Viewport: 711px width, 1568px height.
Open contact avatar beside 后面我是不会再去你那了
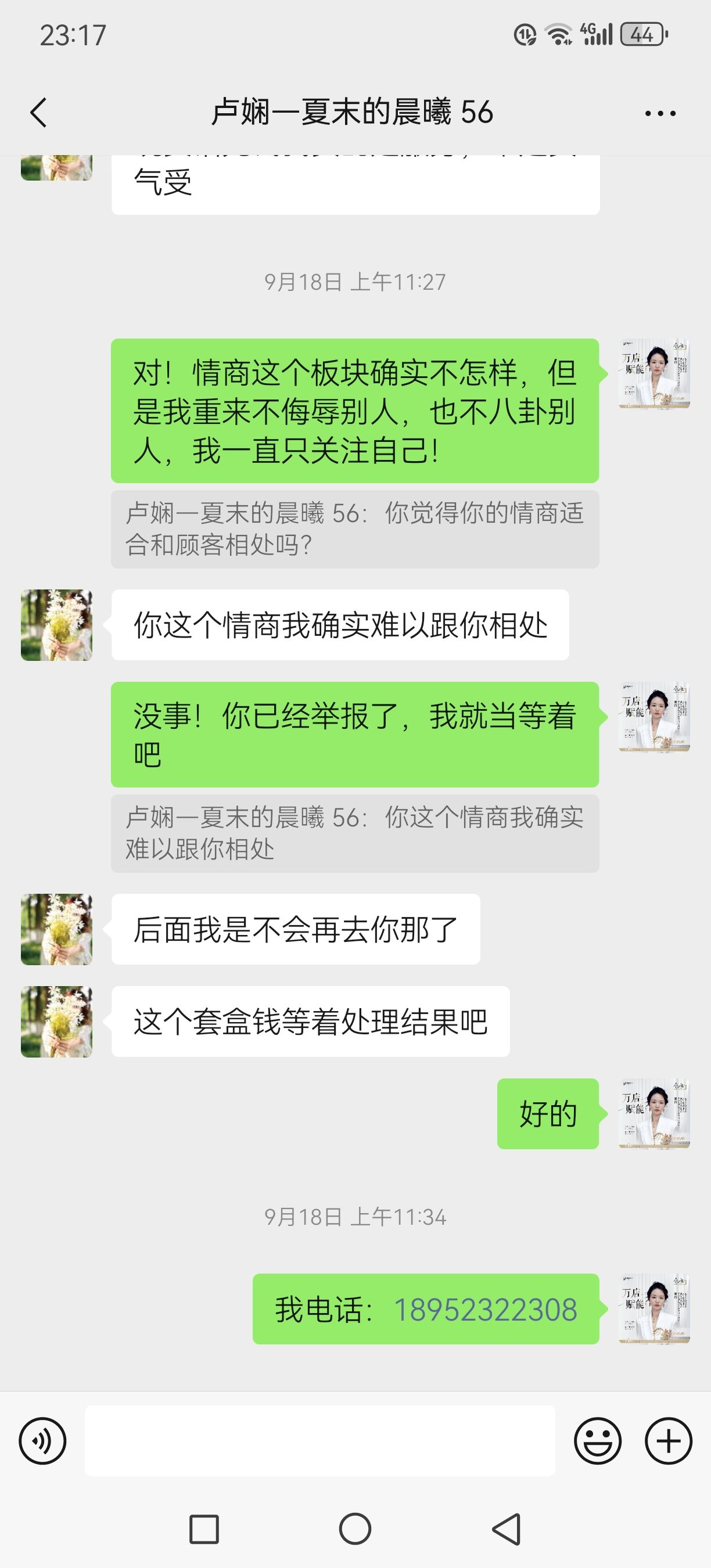(x=56, y=929)
